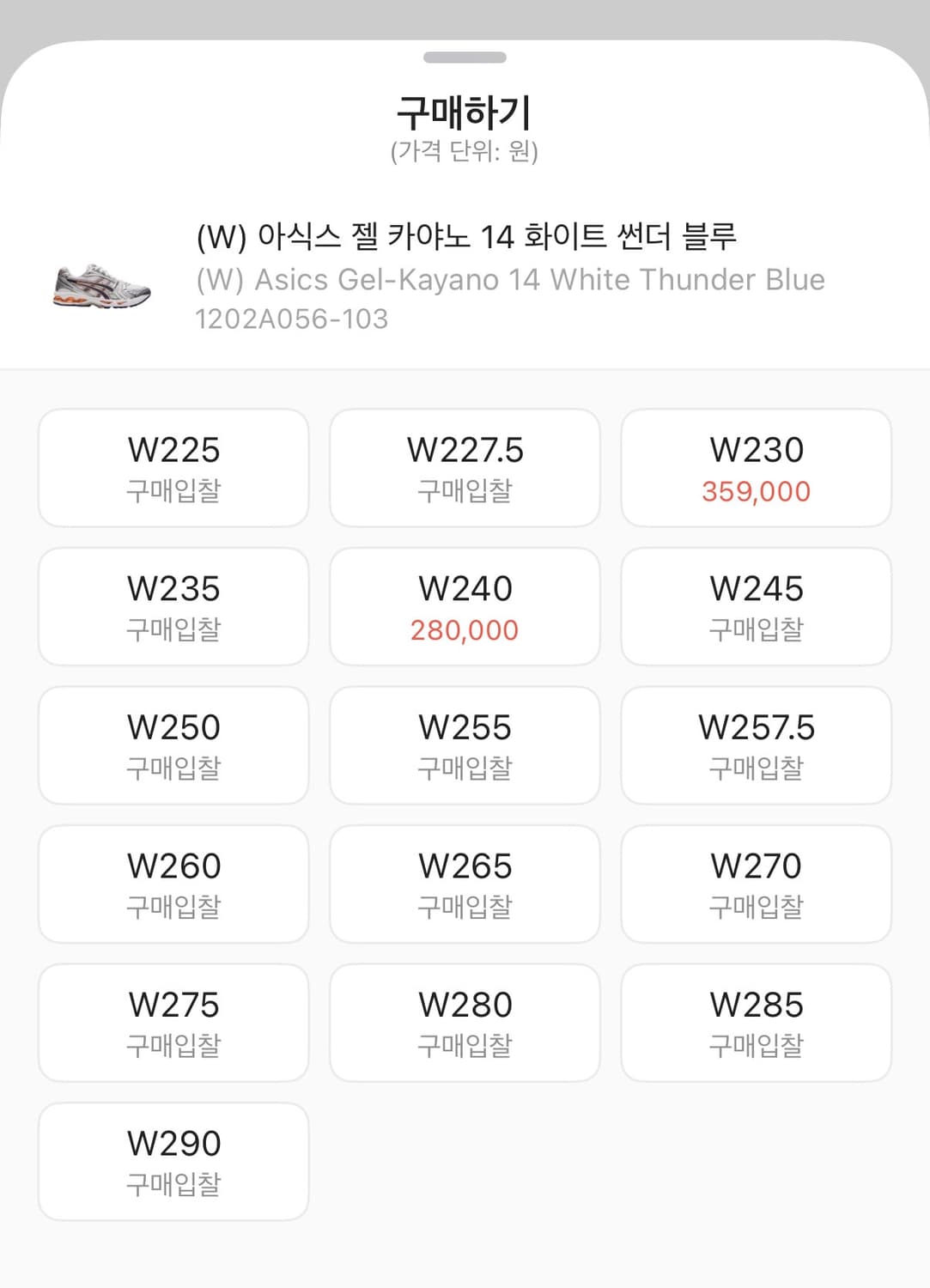Select size W250

tap(173, 744)
